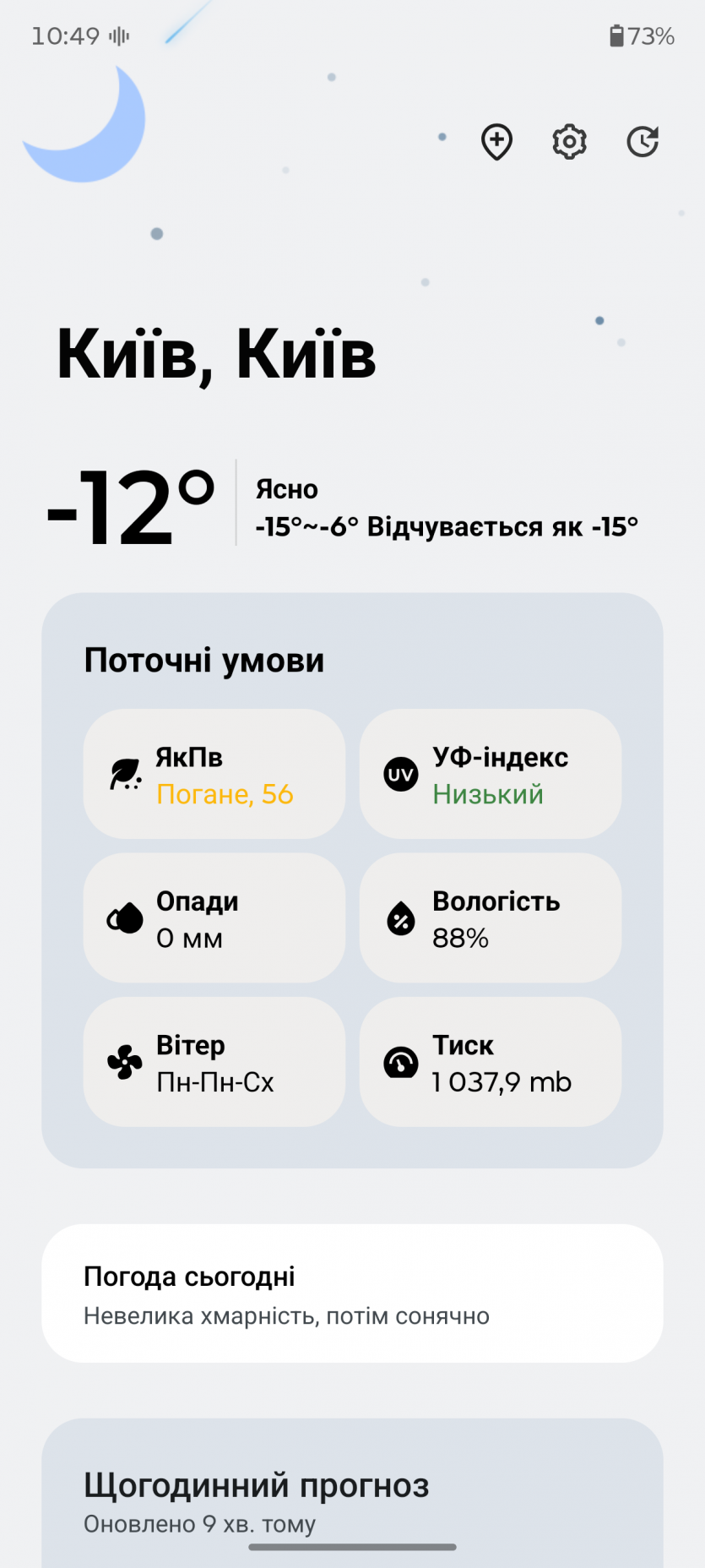
Task: Open the УФ-індекс card
Action: [x=490, y=774]
